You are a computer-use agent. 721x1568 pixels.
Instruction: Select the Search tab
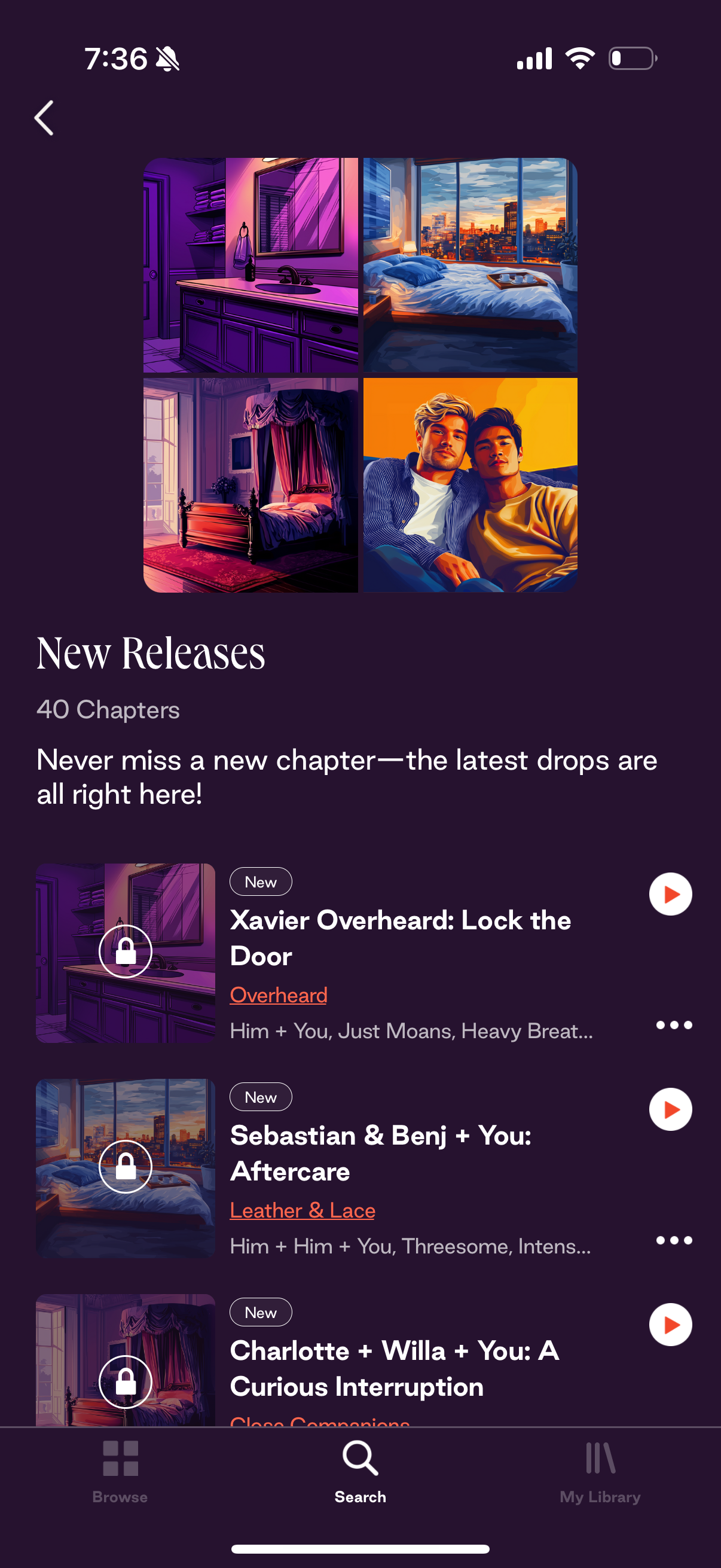pos(360,1471)
